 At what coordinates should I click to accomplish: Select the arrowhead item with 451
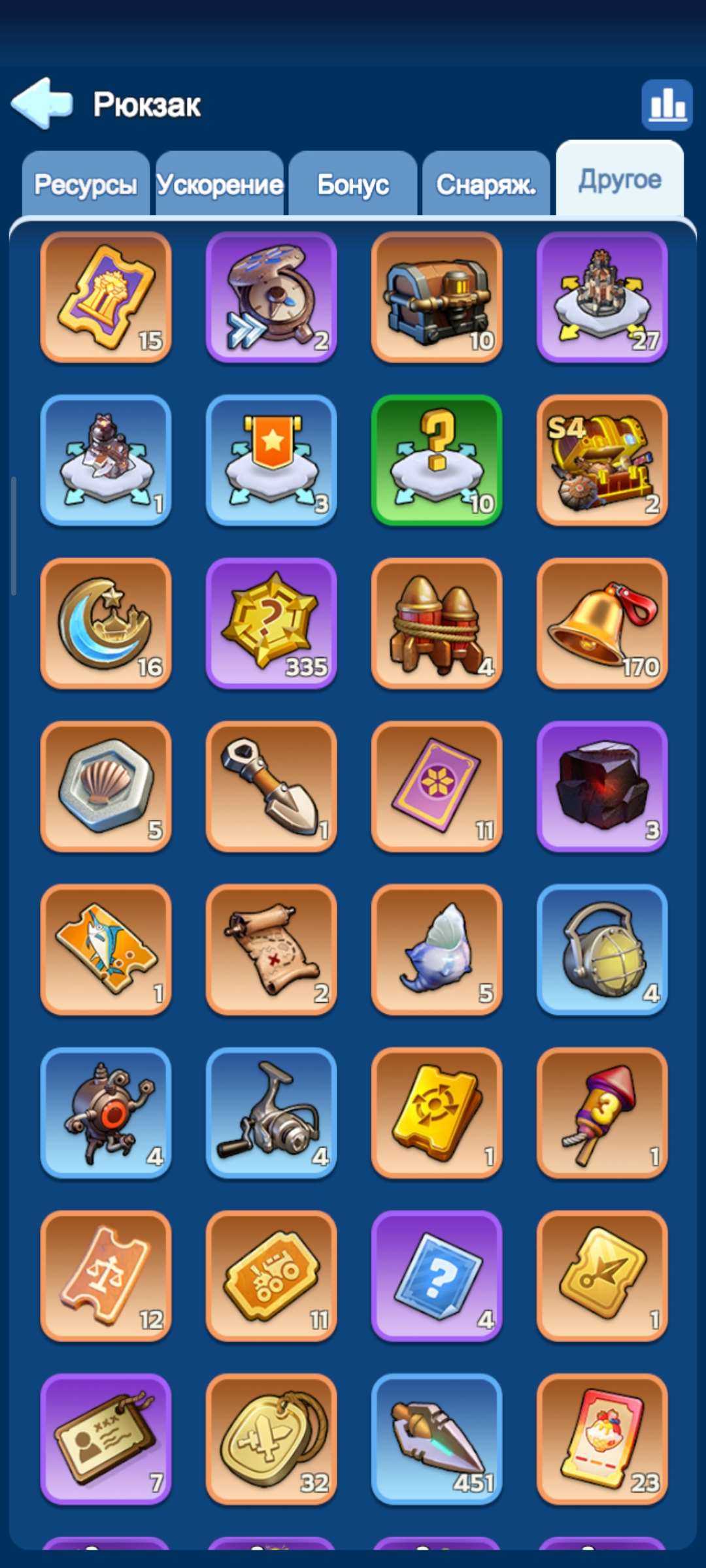[437, 1439]
